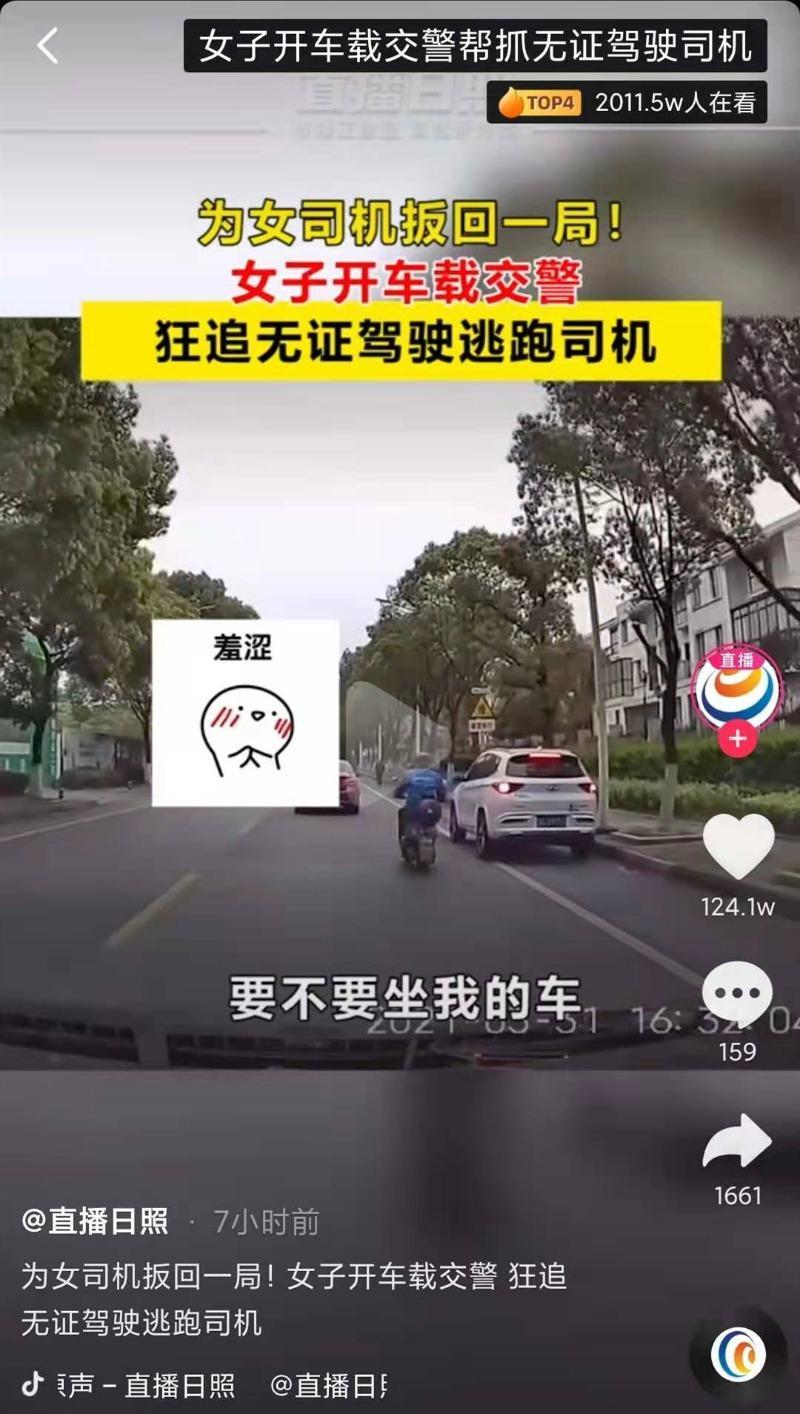Go back using the top-left arrow
Image resolution: width=800 pixels, height=1414 pixels.
[47, 46]
